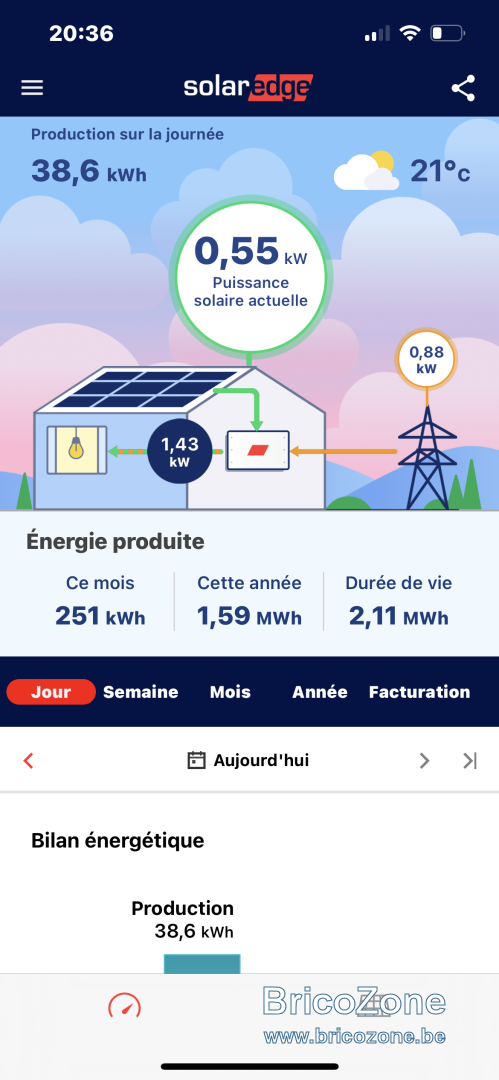Switch to the Mois tab
Screen dimensions: 499x1080
click(x=230, y=692)
